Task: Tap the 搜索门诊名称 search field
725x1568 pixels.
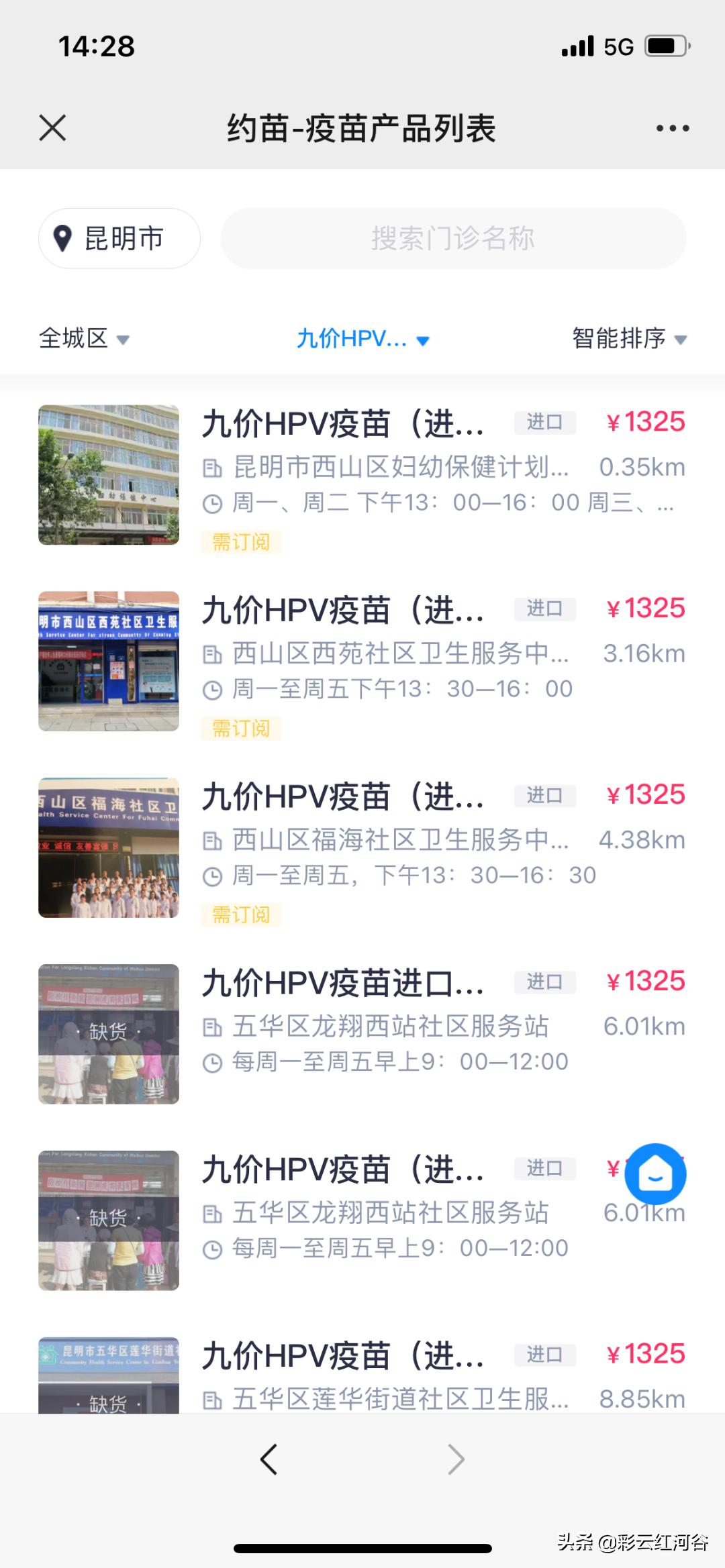Action: (453, 238)
